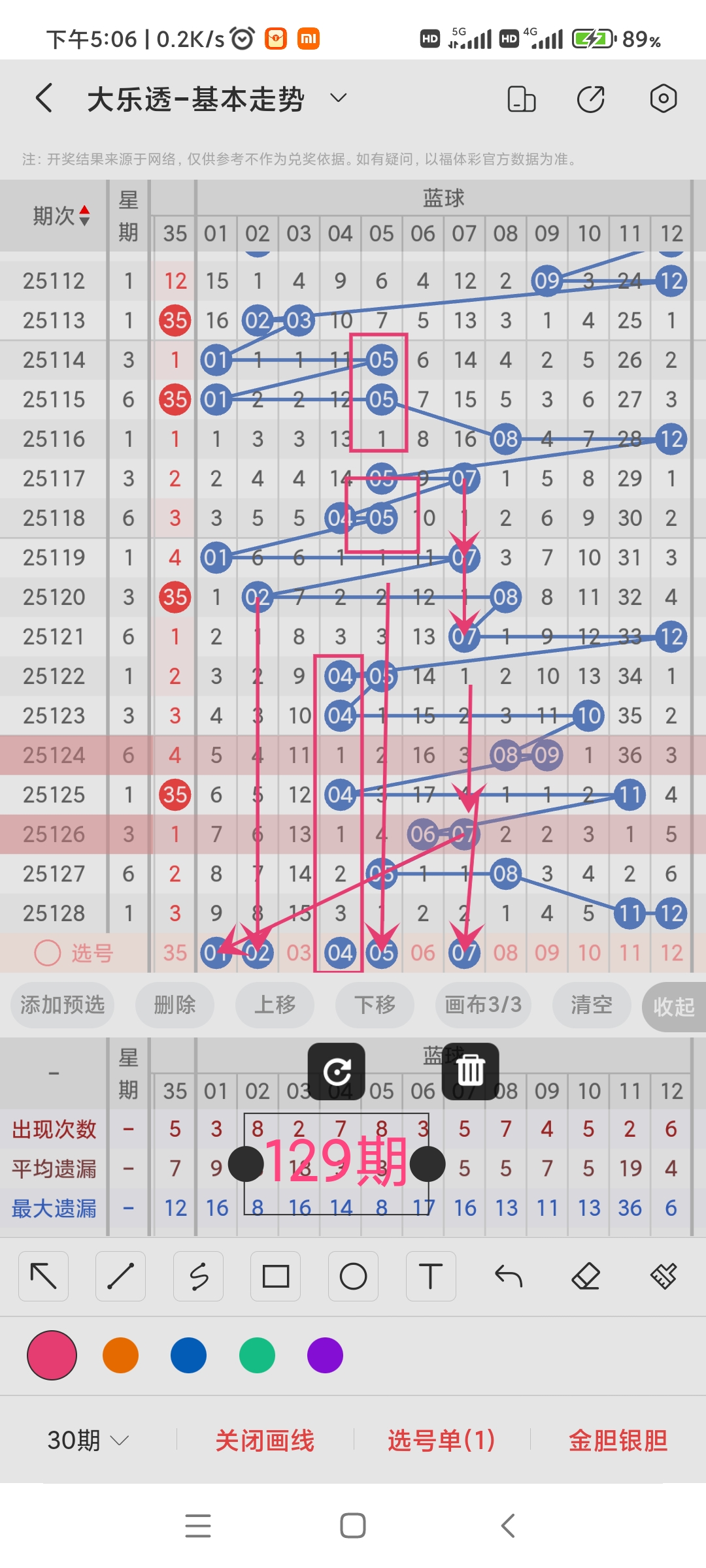Select the S-curve drawing tool

point(198,1275)
